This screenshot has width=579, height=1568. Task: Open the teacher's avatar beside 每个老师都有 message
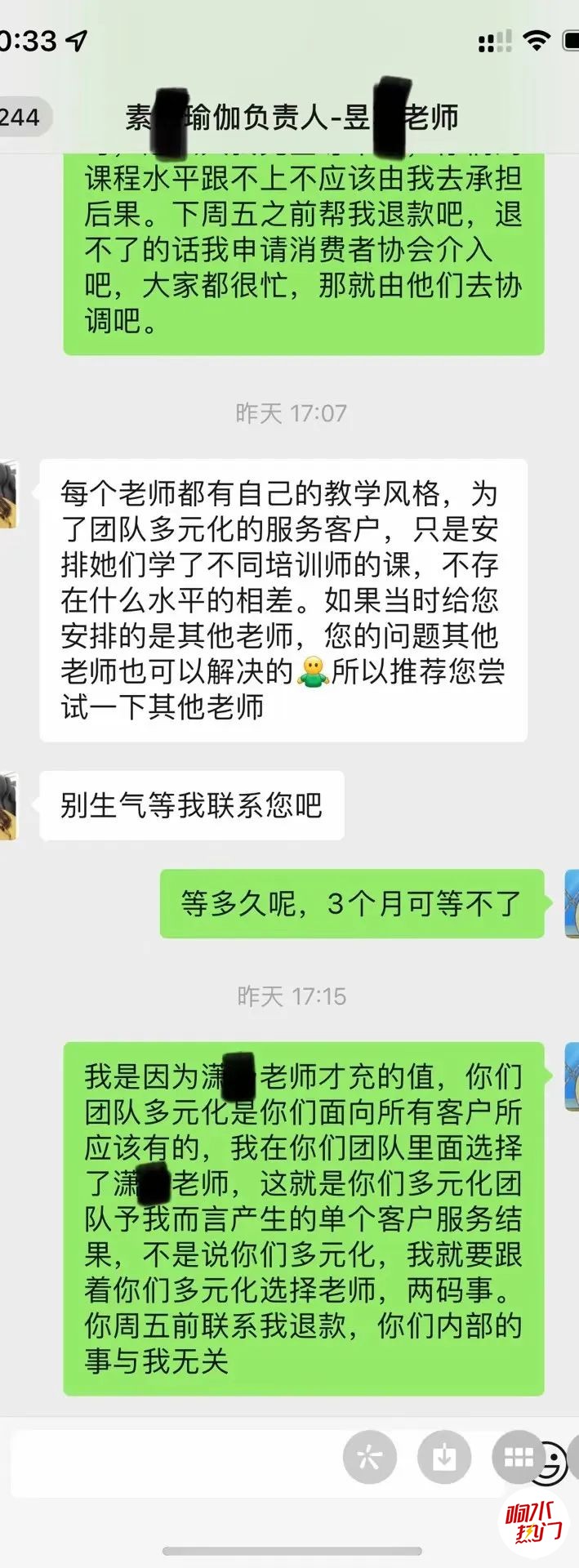coord(8,494)
